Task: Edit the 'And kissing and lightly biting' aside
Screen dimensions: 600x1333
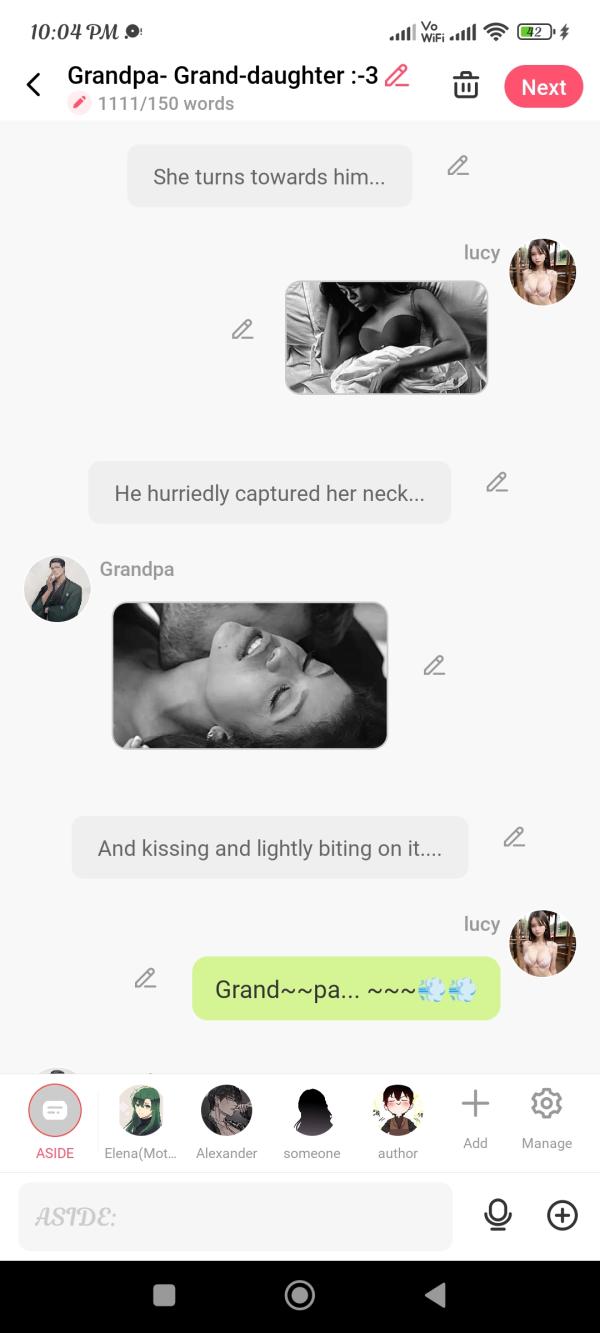Action: pos(514,837)
